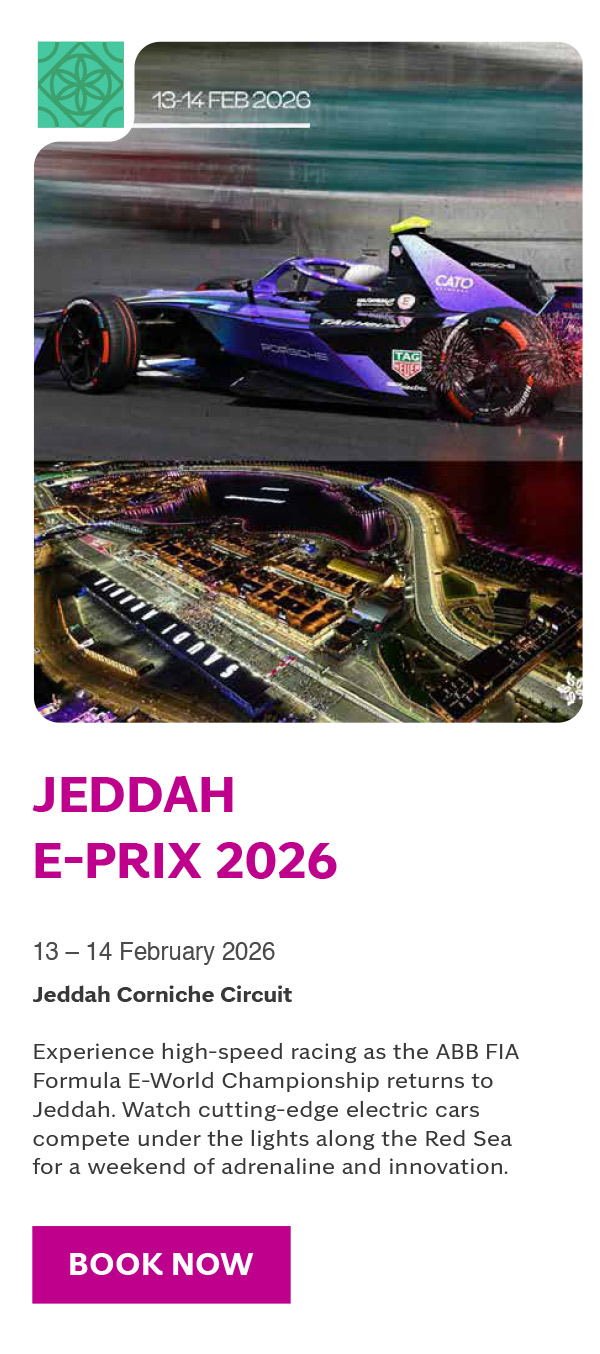Tap the BOOK NOW button
Image resolution: width=600 pixels, height=1354 pixels.
coord(161,1264)
